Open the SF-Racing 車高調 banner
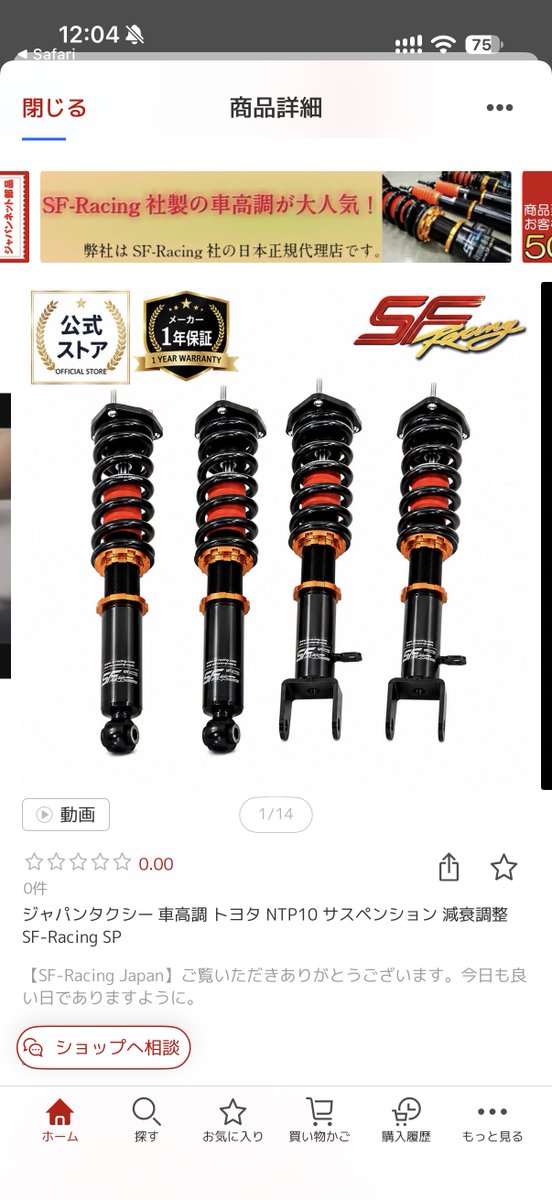Viewport: 552px width, 1200px height. pos(276,217)
